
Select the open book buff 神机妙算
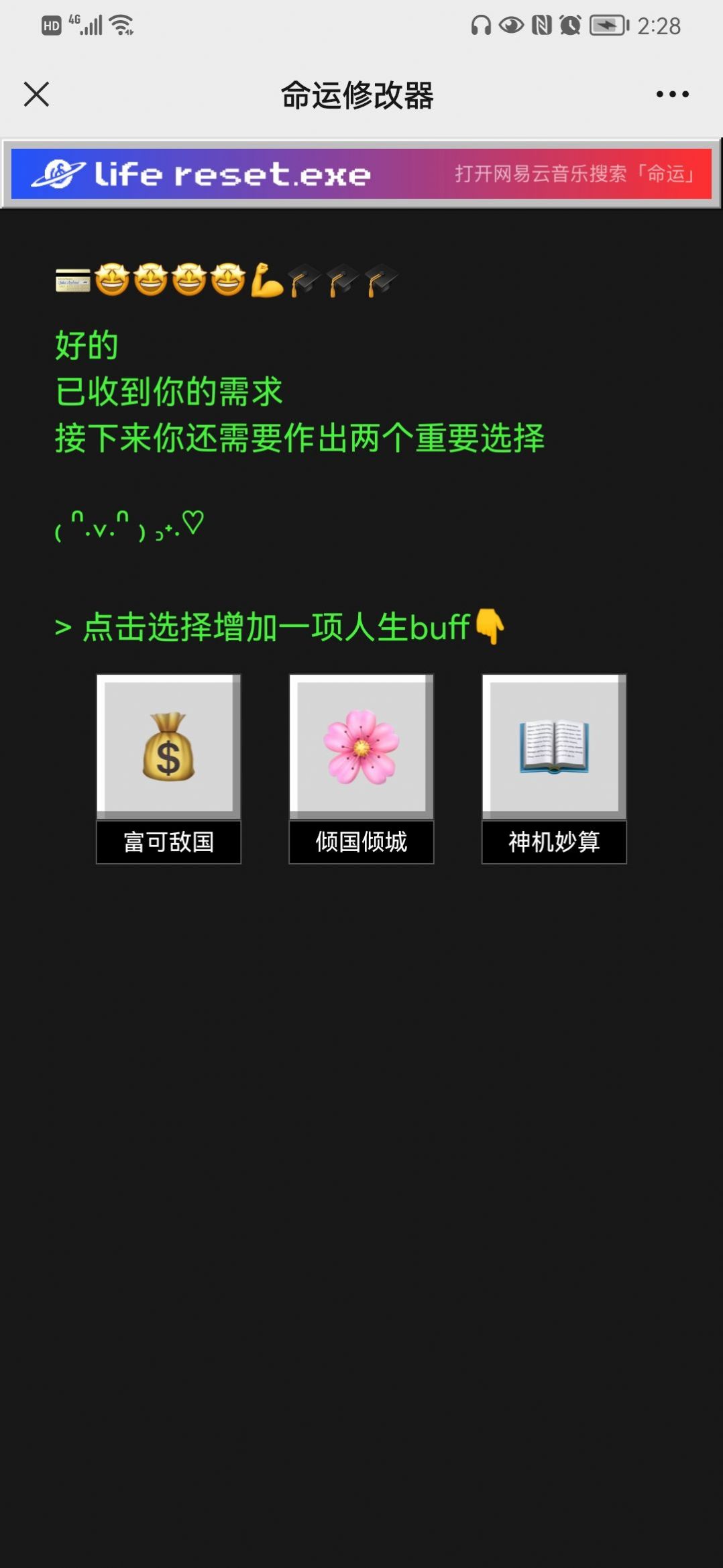click(x=553, y=746)
